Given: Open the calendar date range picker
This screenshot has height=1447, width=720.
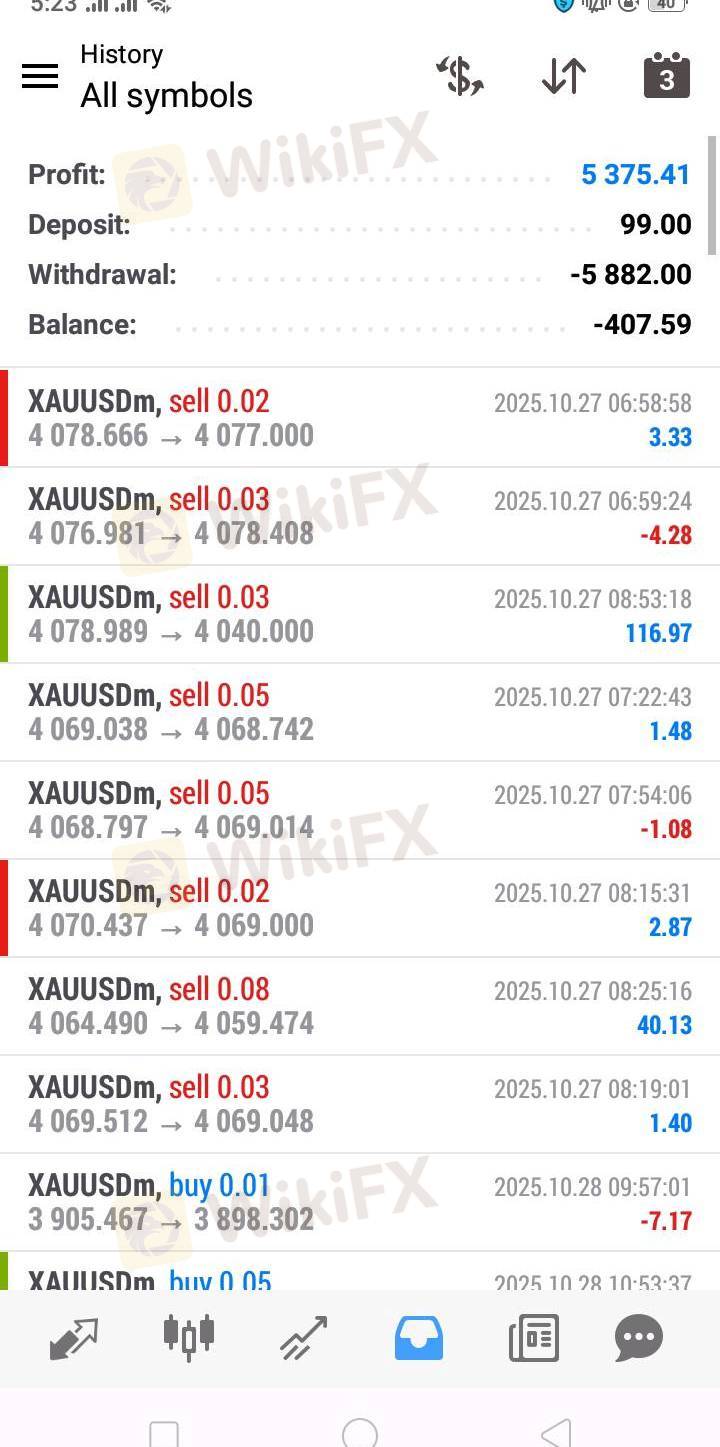Looking at the screenshot, I should pos(666,76).
